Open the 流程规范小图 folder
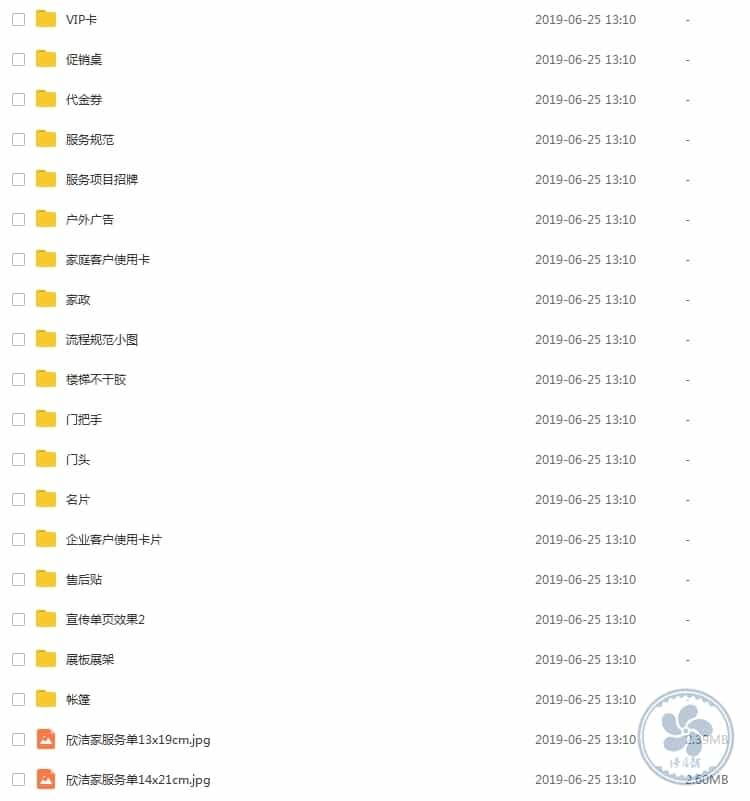The height and width of the screenshot is (801, 750). (x=102, y=340)
